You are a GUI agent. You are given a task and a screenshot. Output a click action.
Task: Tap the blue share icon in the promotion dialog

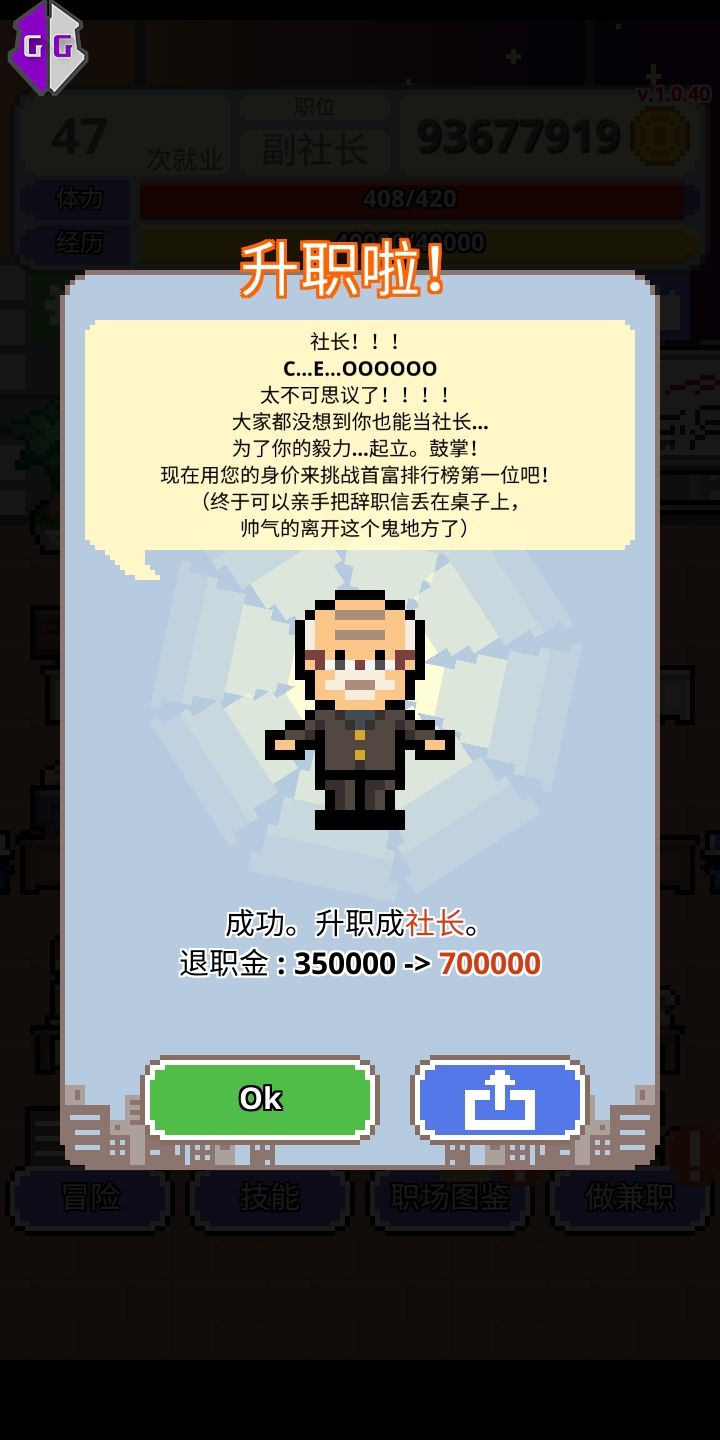tap(499, 1097)
